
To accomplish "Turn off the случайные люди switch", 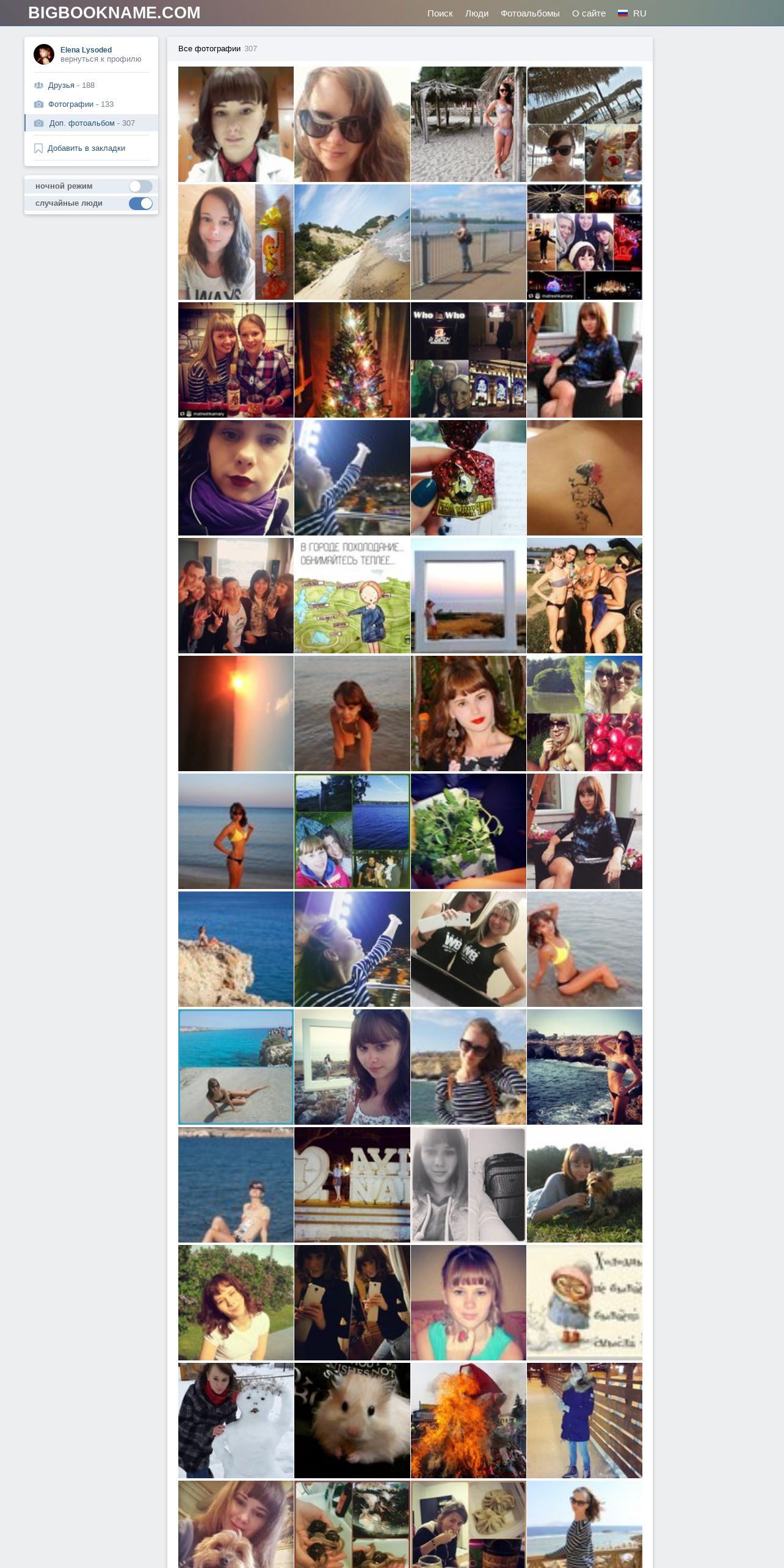I will [x=140, y=203].
